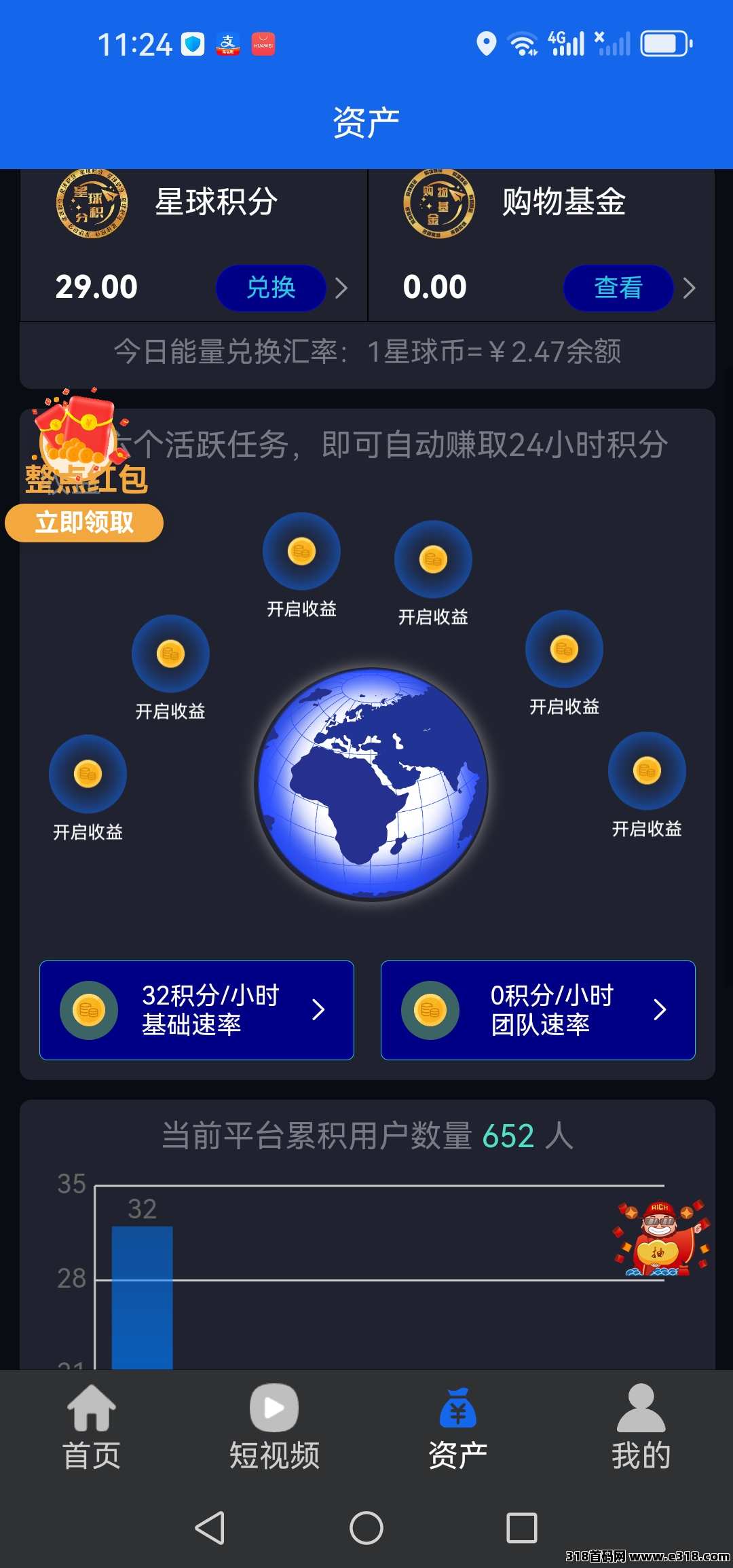Open the 0积分/小时 团队速率 card
Screen dimensions: 733x1568
coord(538,1010)
